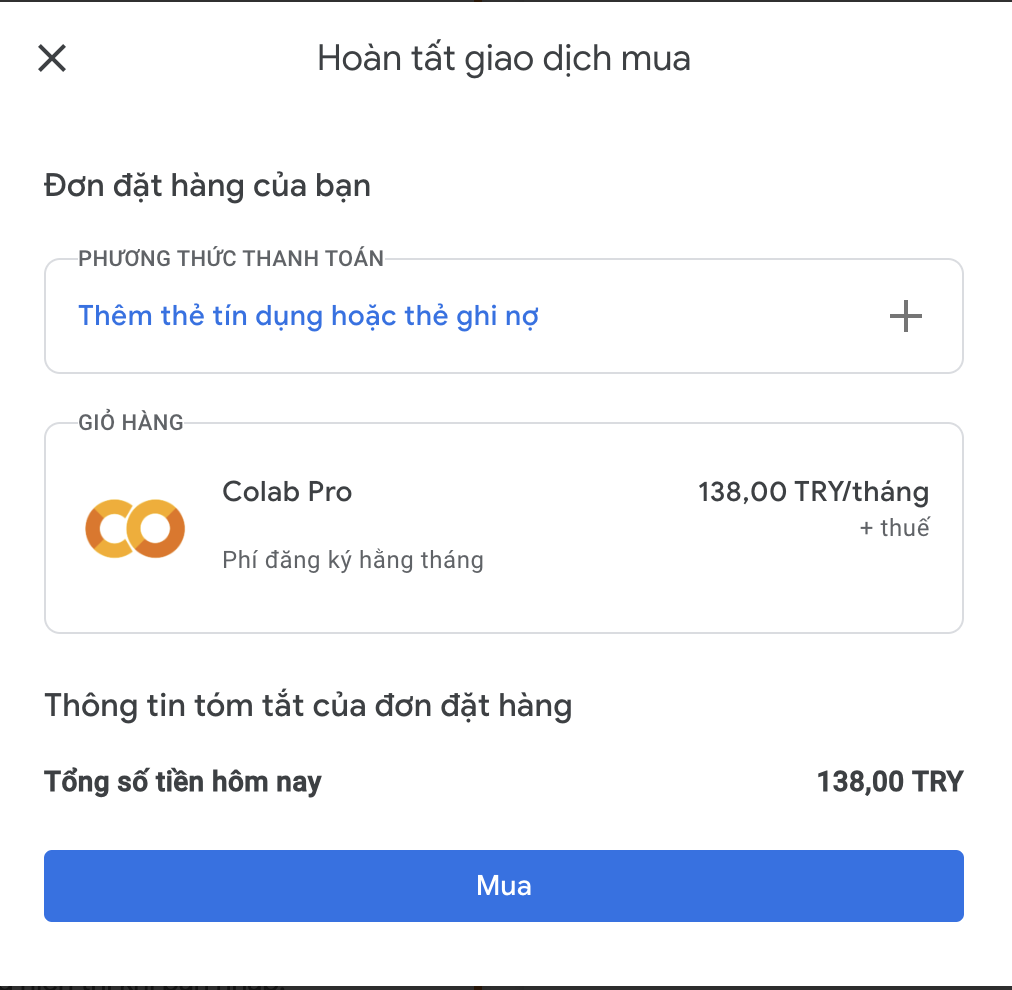Viewport: 1012px width, 990px height.
Task: Tap the Mua button to purchase
Action: [x=503, y=885]
